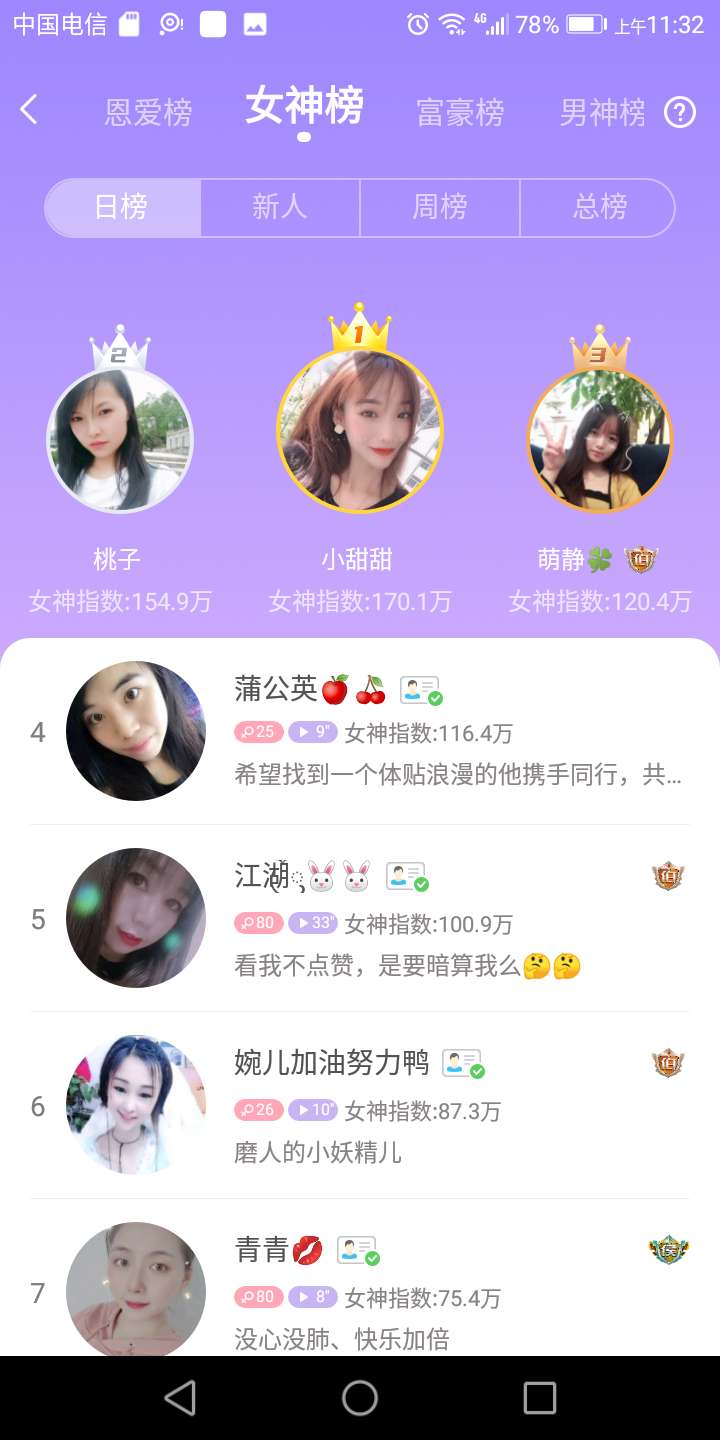
Task: Select the 周榜 segment
Action: (x=440, y=207)
